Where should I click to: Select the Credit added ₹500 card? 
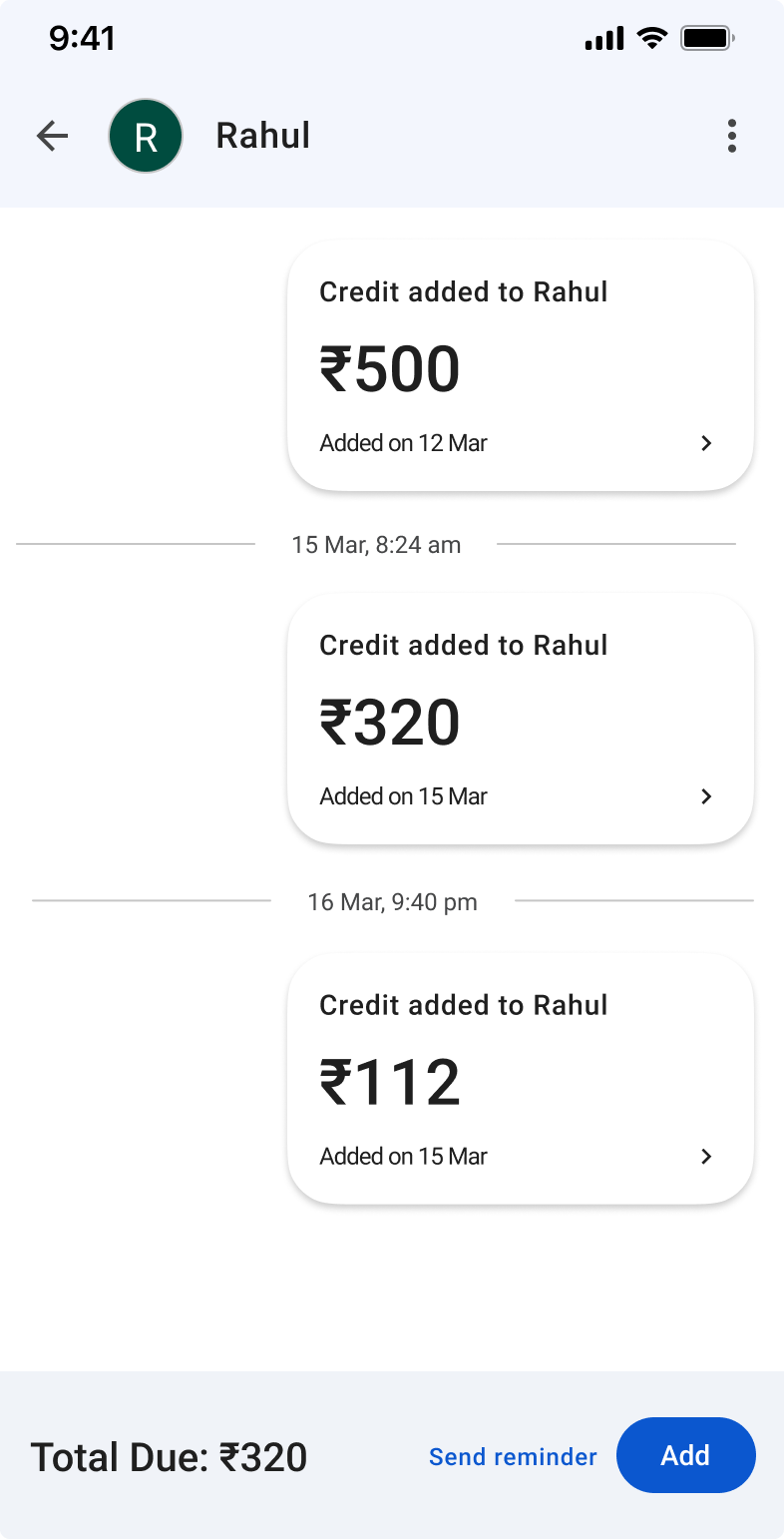pyautogui.click(x=519, y=364)
